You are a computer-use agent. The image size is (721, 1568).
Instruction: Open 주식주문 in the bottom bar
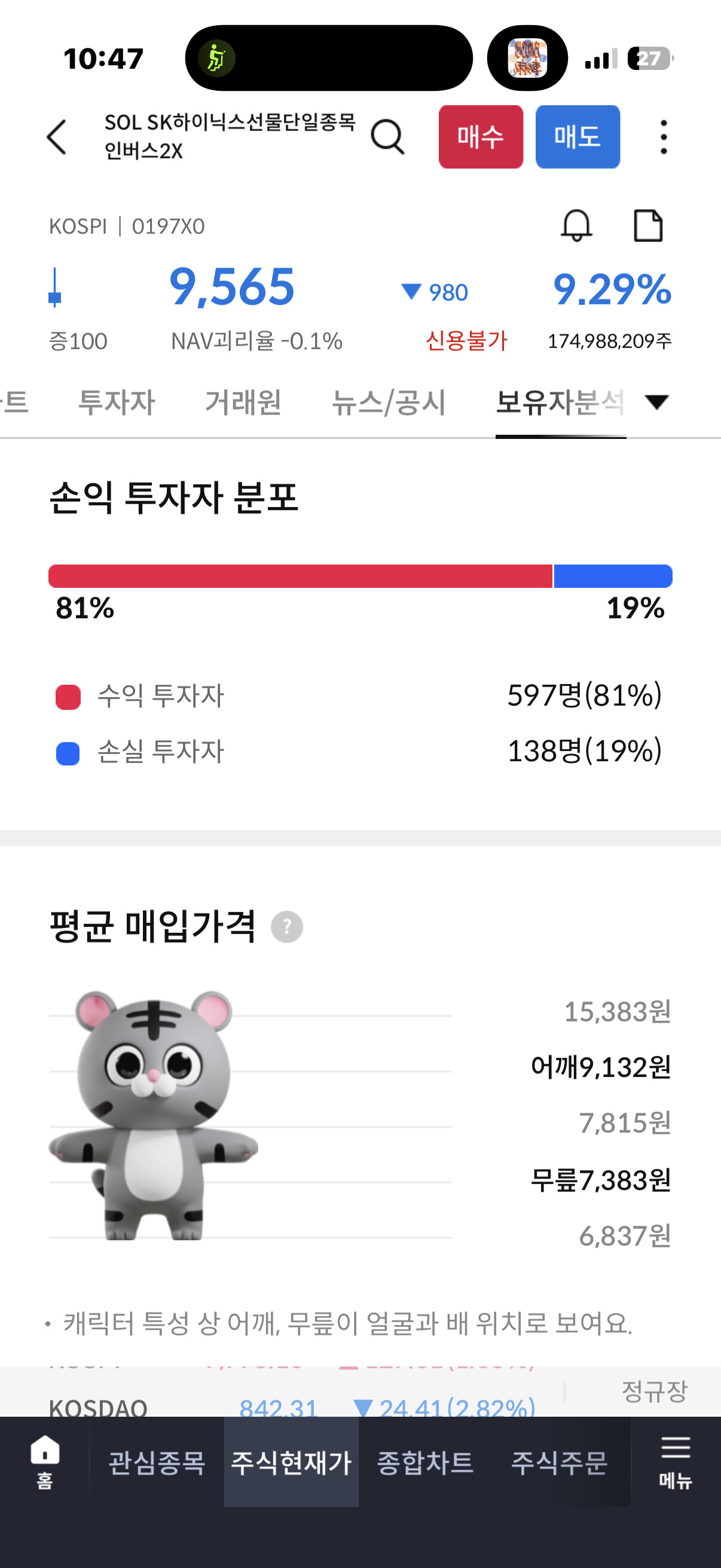click(x=559, y=1463)
